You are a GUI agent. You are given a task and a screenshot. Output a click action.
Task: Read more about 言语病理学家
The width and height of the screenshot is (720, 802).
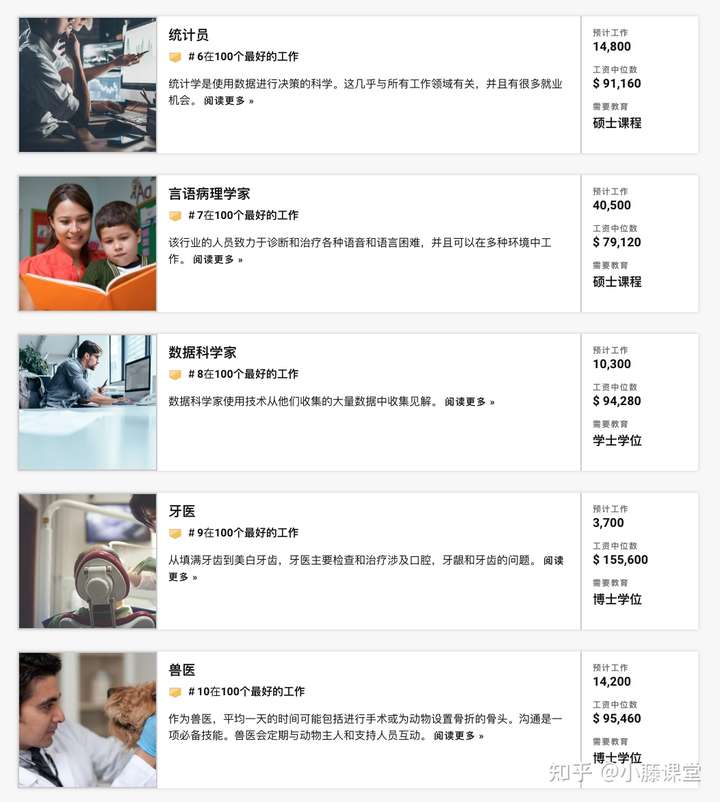click(217, 260)
